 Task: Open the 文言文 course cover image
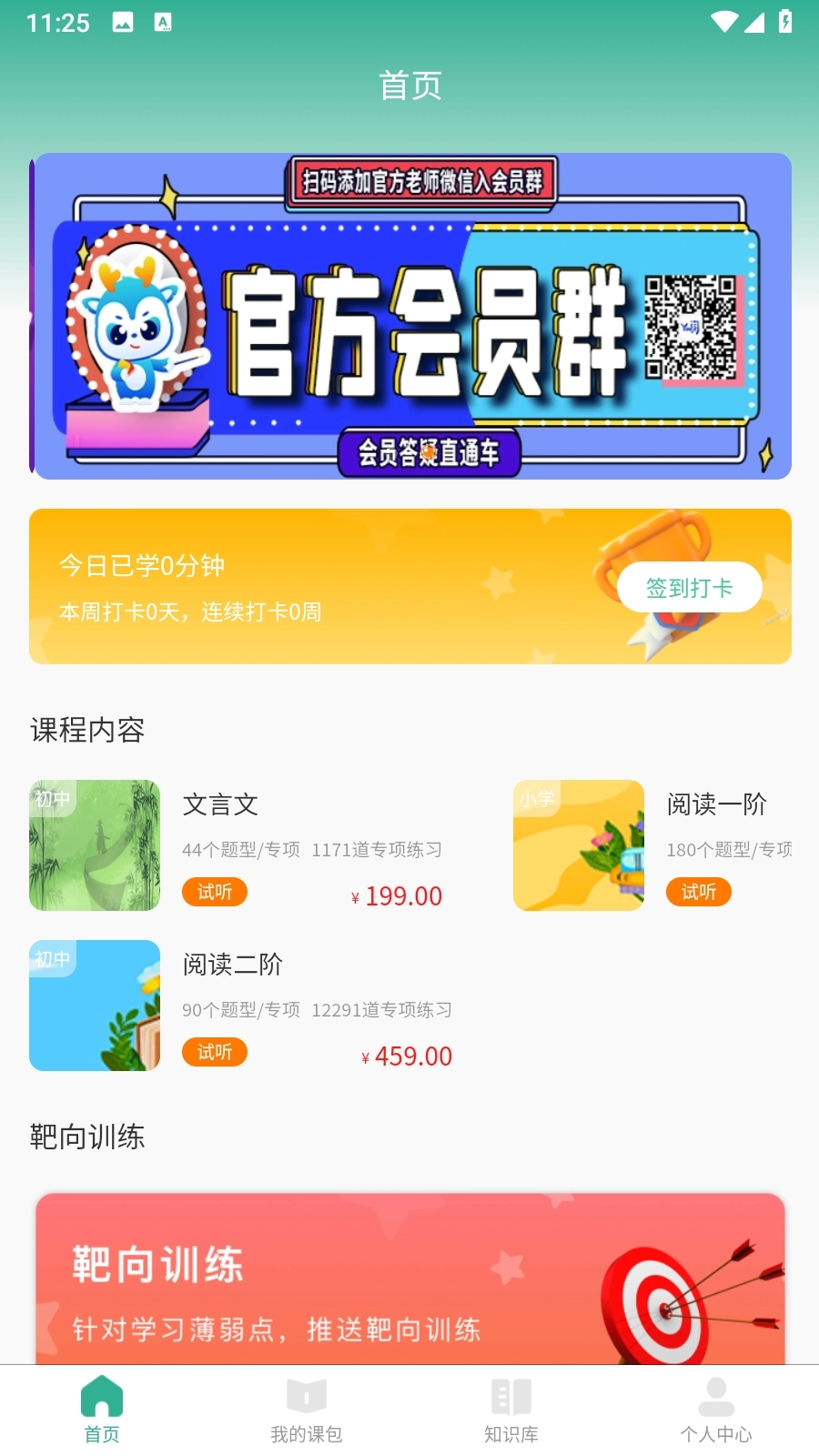[94, 844]
